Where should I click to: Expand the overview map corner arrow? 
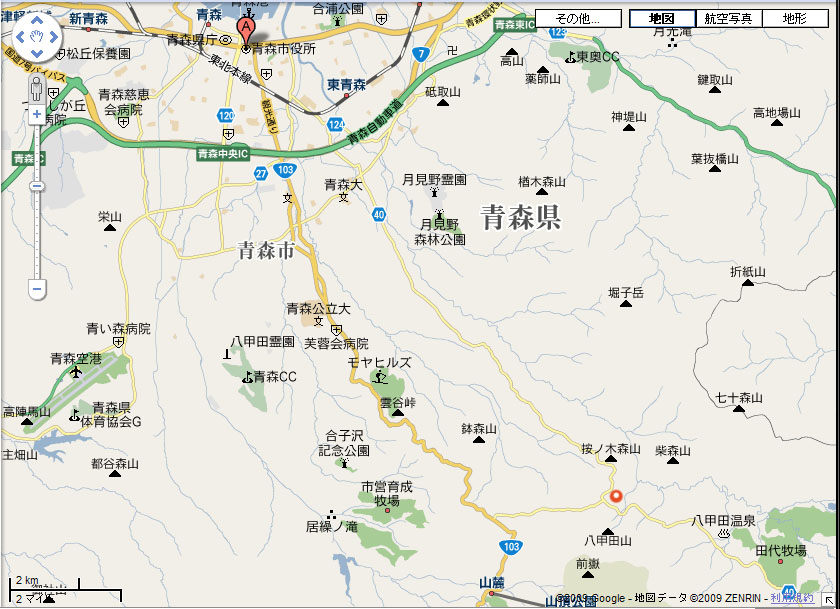(829, 598)
